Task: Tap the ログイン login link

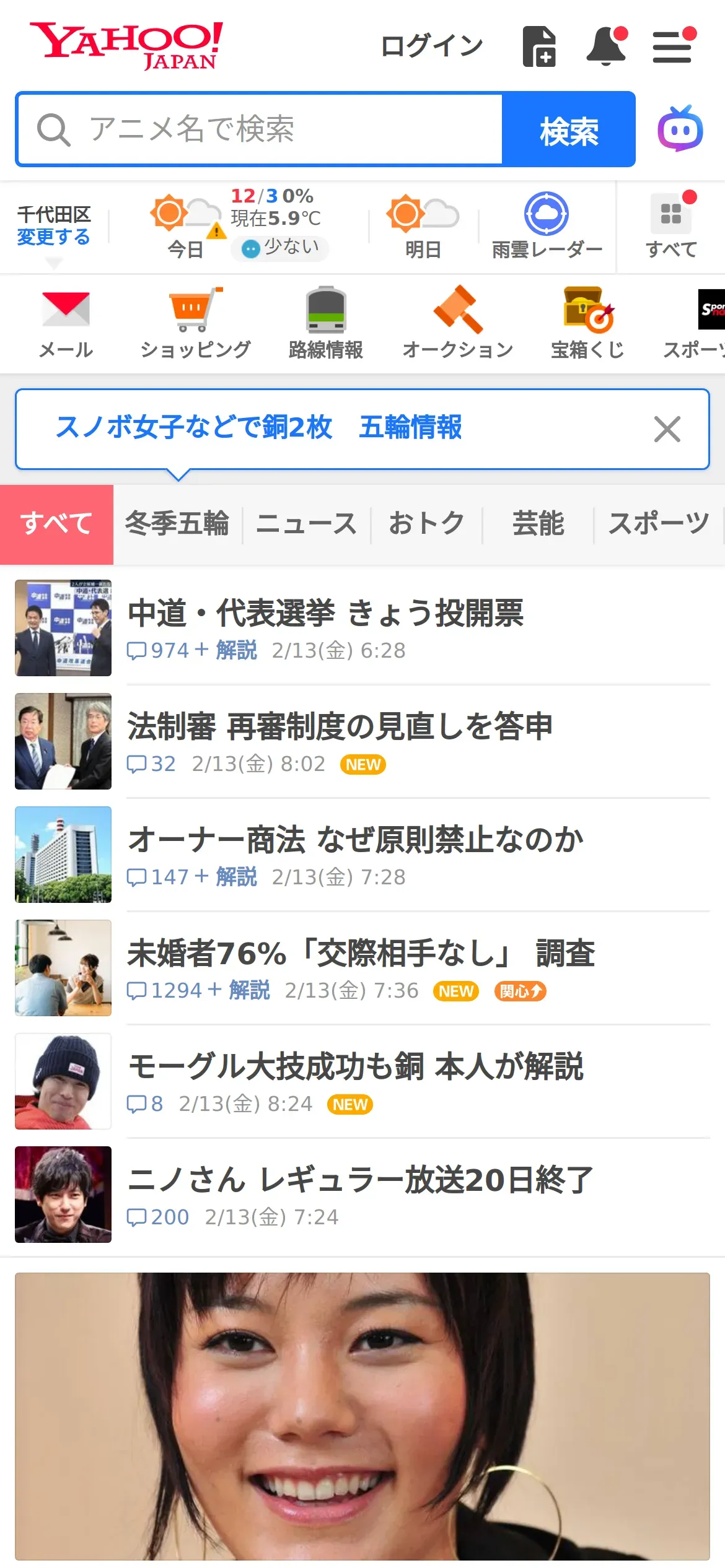Action: tap(431, 46)
